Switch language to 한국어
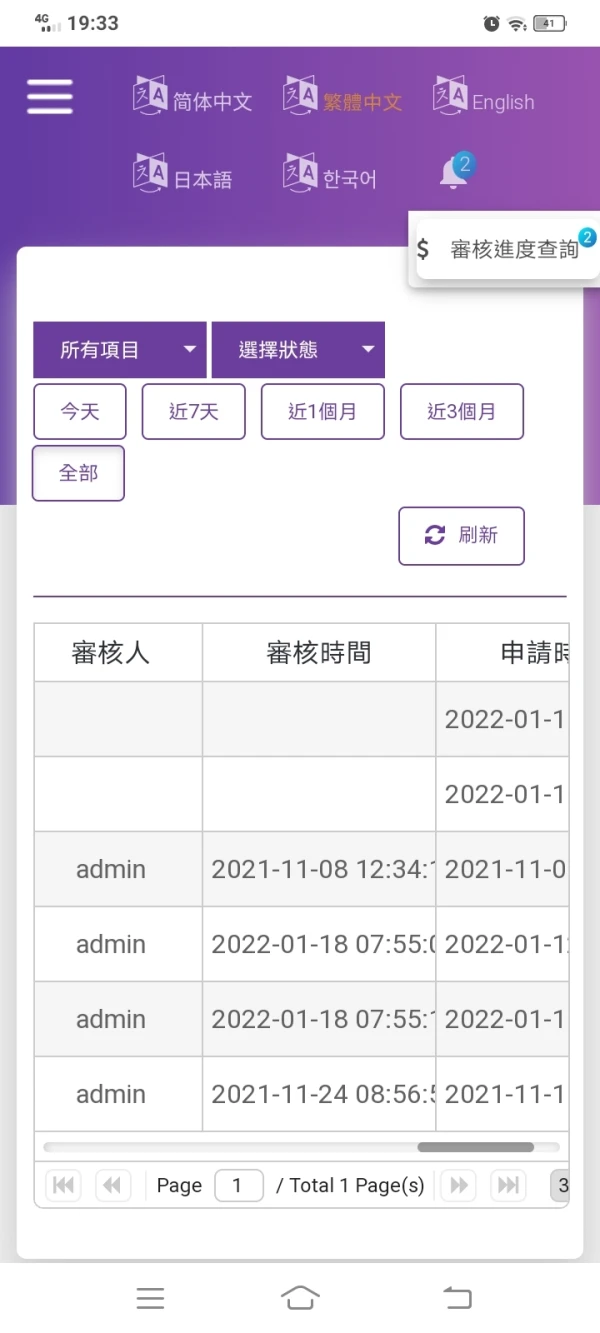Screen dimensions: 600x1333 click(x=330, y=176)
